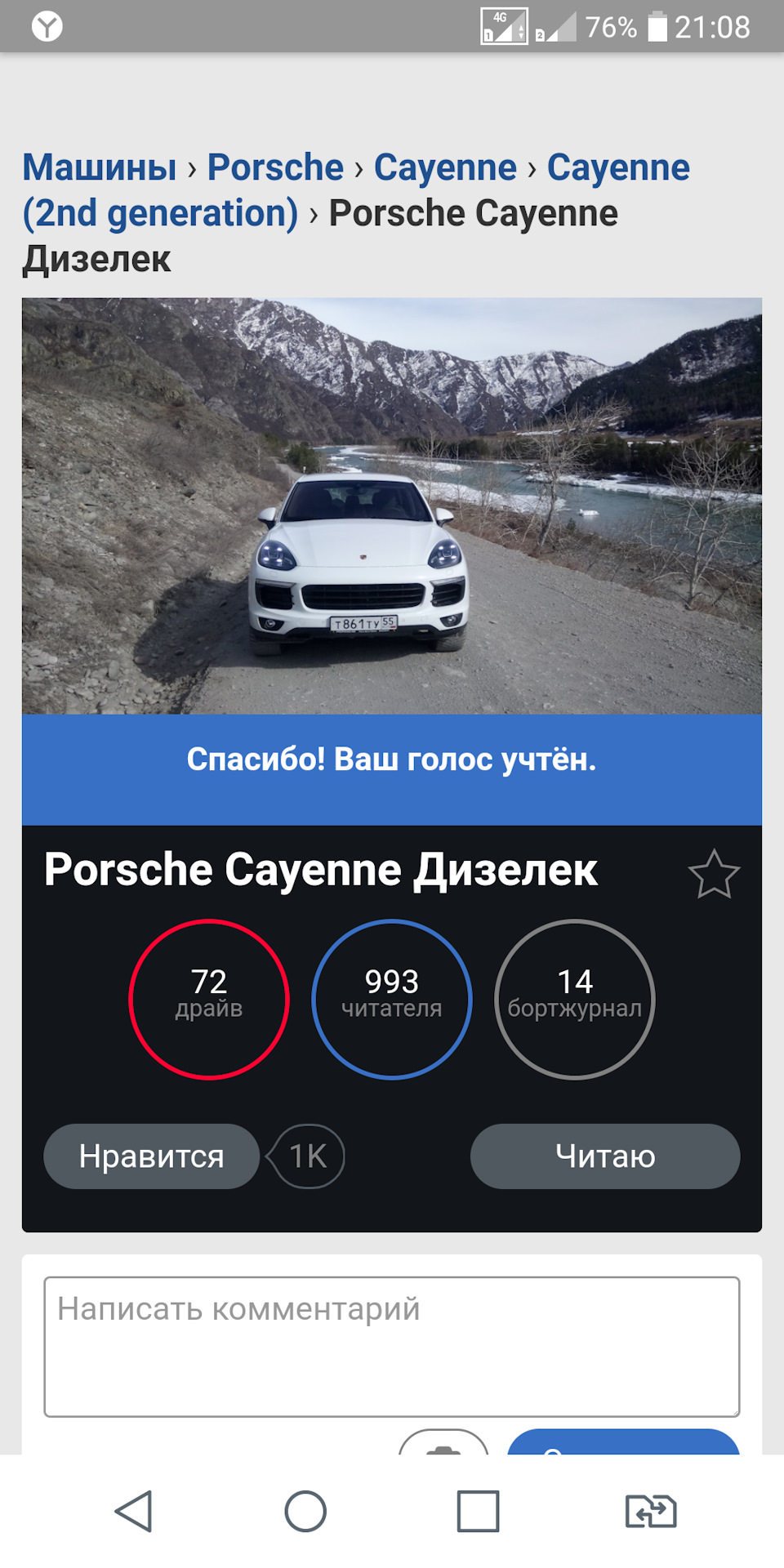This screenshot has width=784, height=1568.
Task: Add the car to favorites with the star
Action: [714, 875]
